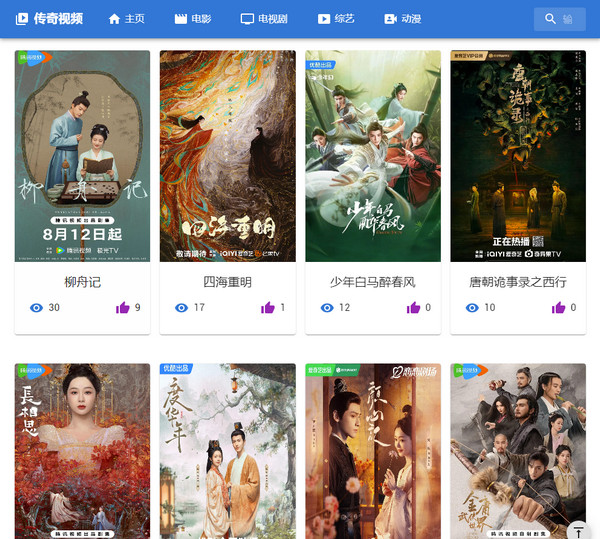Image resolution: width=600 pixels, height=539 pixels.
Task: Open the 少年白马醉春风 video card
Action: [373, 157]
